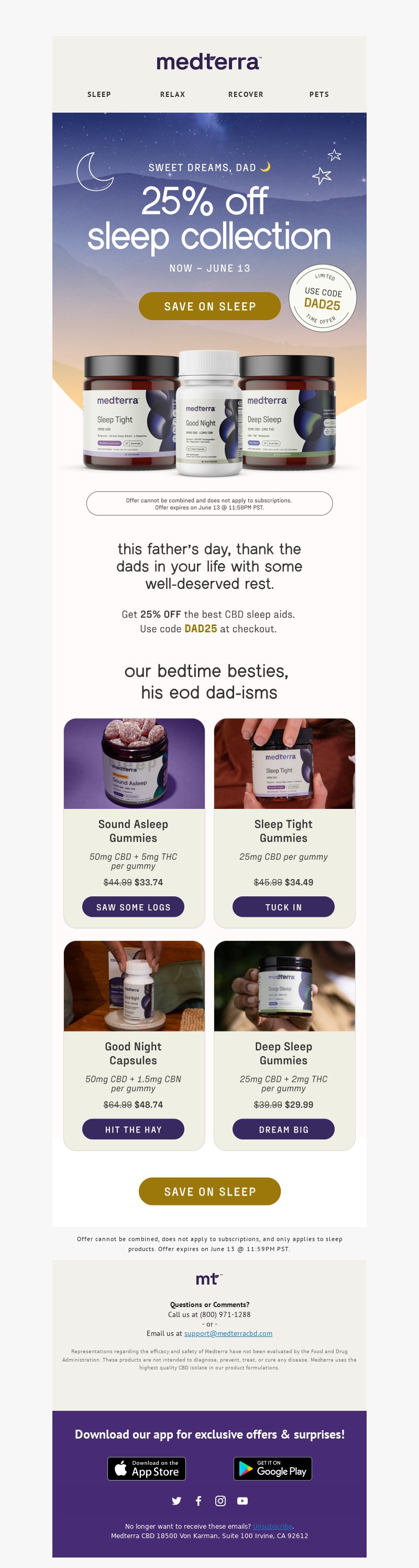This screenshot has height=1568, width=419.
Task: Open the Sleep category link
Action: [x=99, y=94]
